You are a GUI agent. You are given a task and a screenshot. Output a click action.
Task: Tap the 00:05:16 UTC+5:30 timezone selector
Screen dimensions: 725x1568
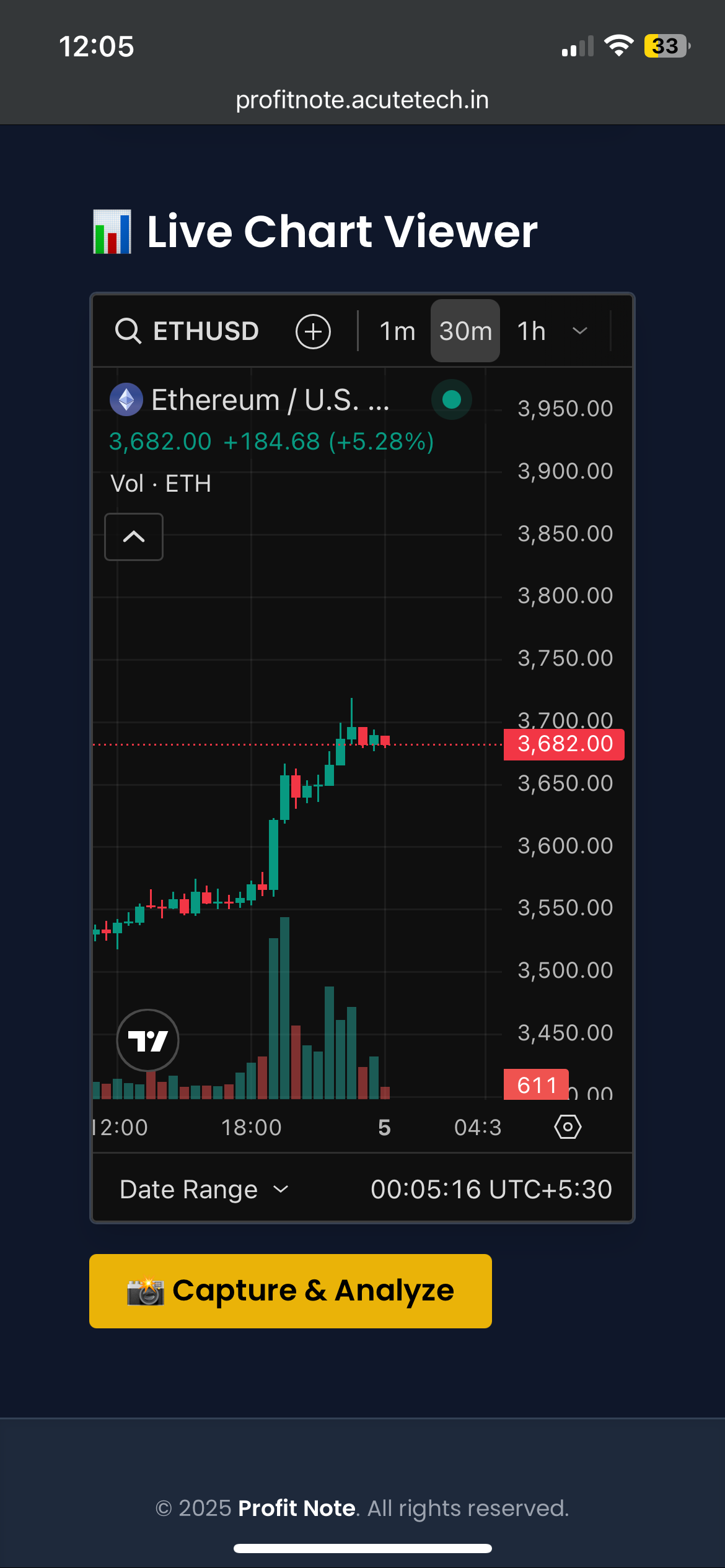coord(491,1190)
